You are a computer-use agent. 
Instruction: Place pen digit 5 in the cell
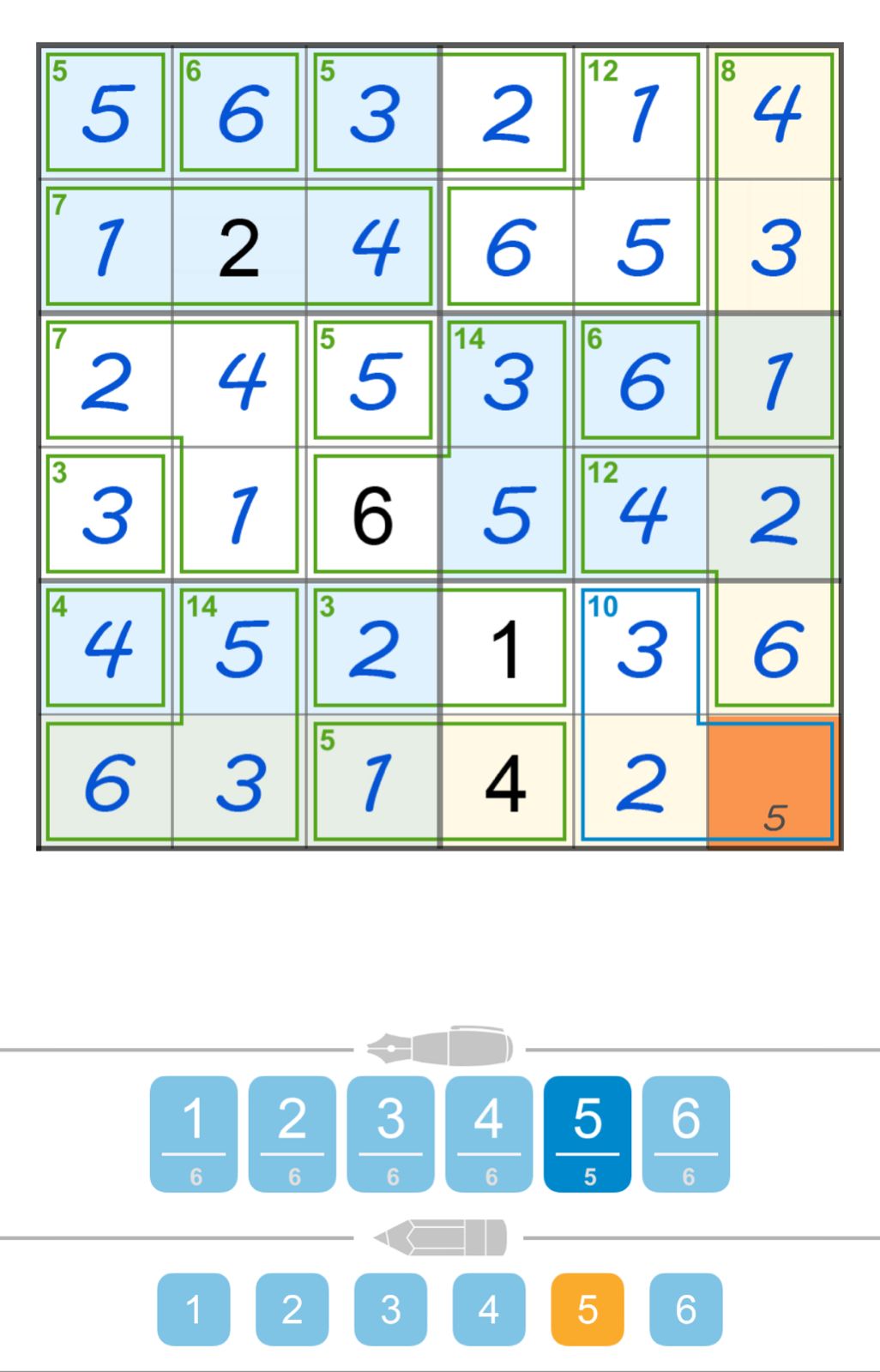(x=588, y=1133)
